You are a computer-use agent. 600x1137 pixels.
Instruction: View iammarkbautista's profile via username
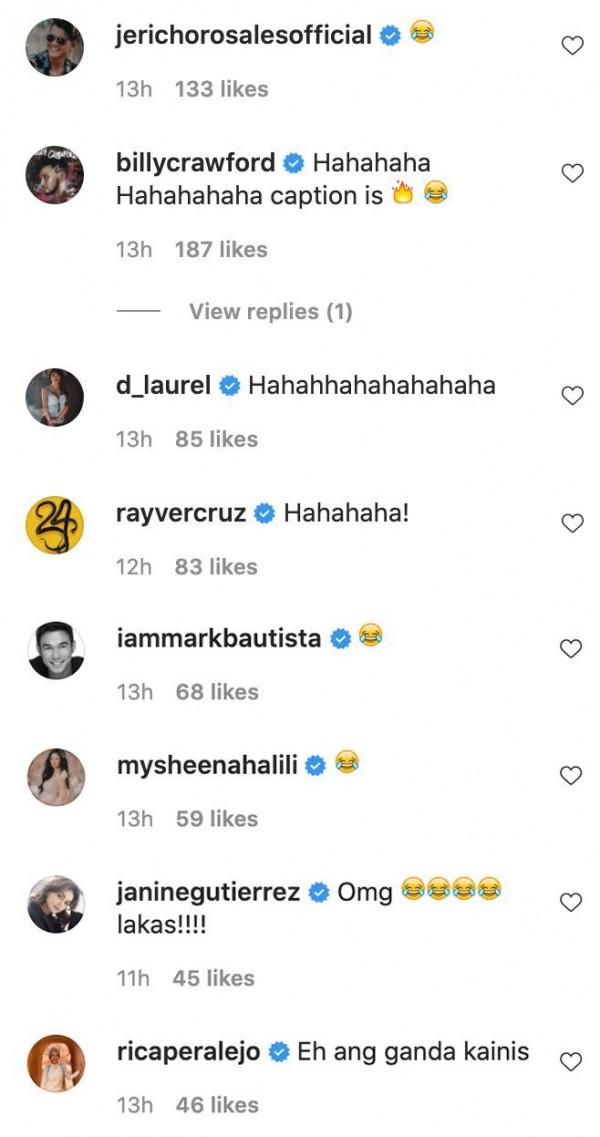coord(219,638)
